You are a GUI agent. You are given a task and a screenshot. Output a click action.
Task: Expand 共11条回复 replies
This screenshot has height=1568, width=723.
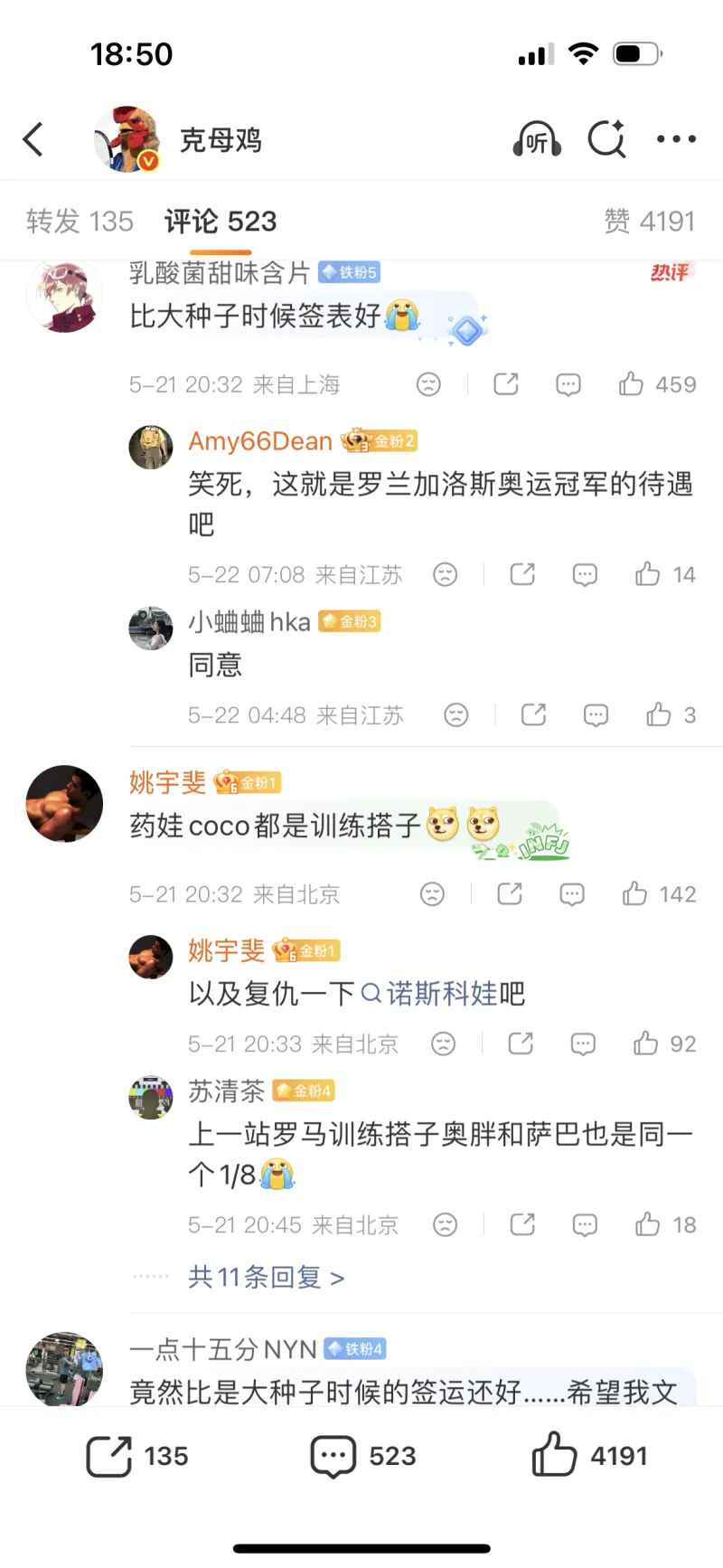(267, 1277)
